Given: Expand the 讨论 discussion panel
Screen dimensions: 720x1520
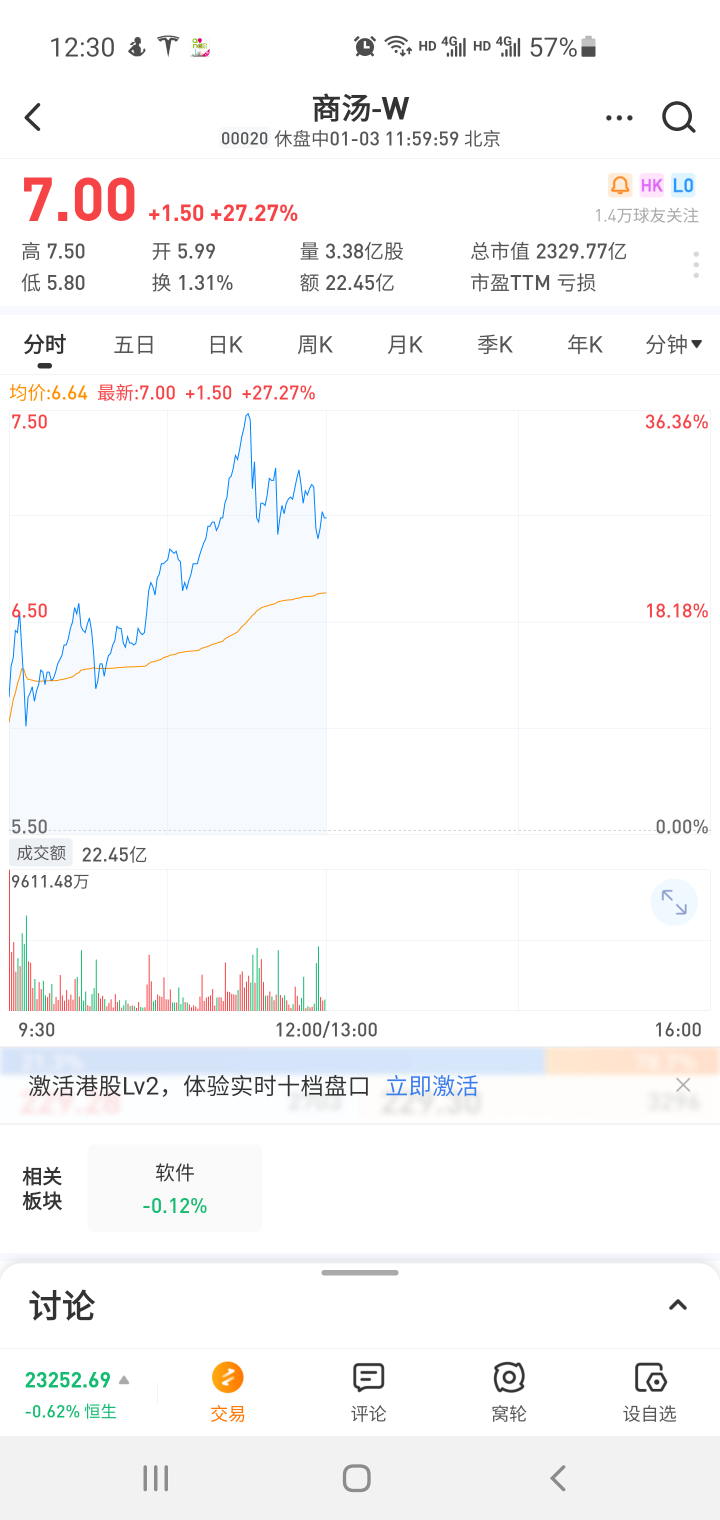Looking at the screenshot, I should [678, 1305].
